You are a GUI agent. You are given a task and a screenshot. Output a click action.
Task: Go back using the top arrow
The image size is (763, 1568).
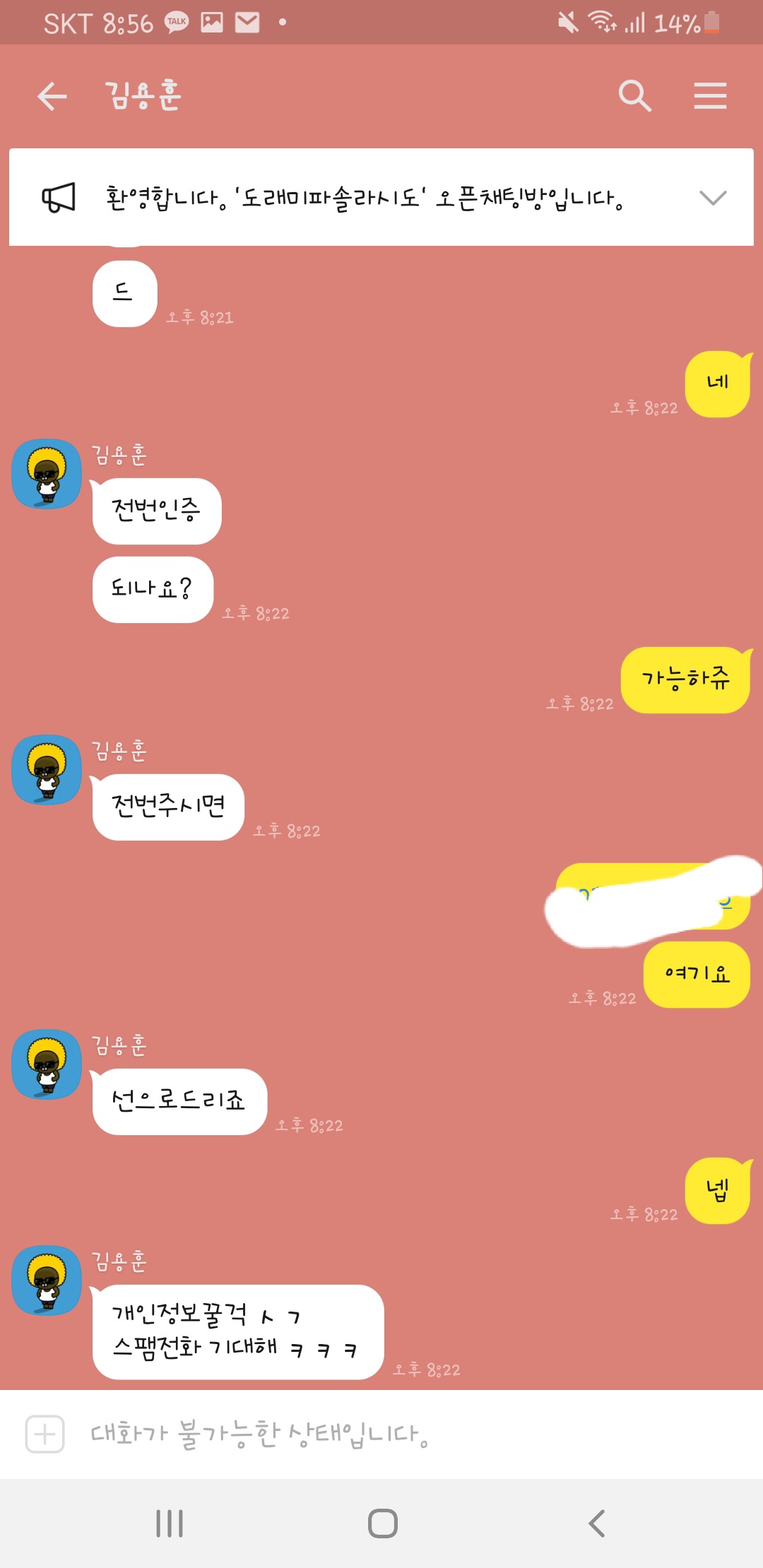[x=52, y=96]
